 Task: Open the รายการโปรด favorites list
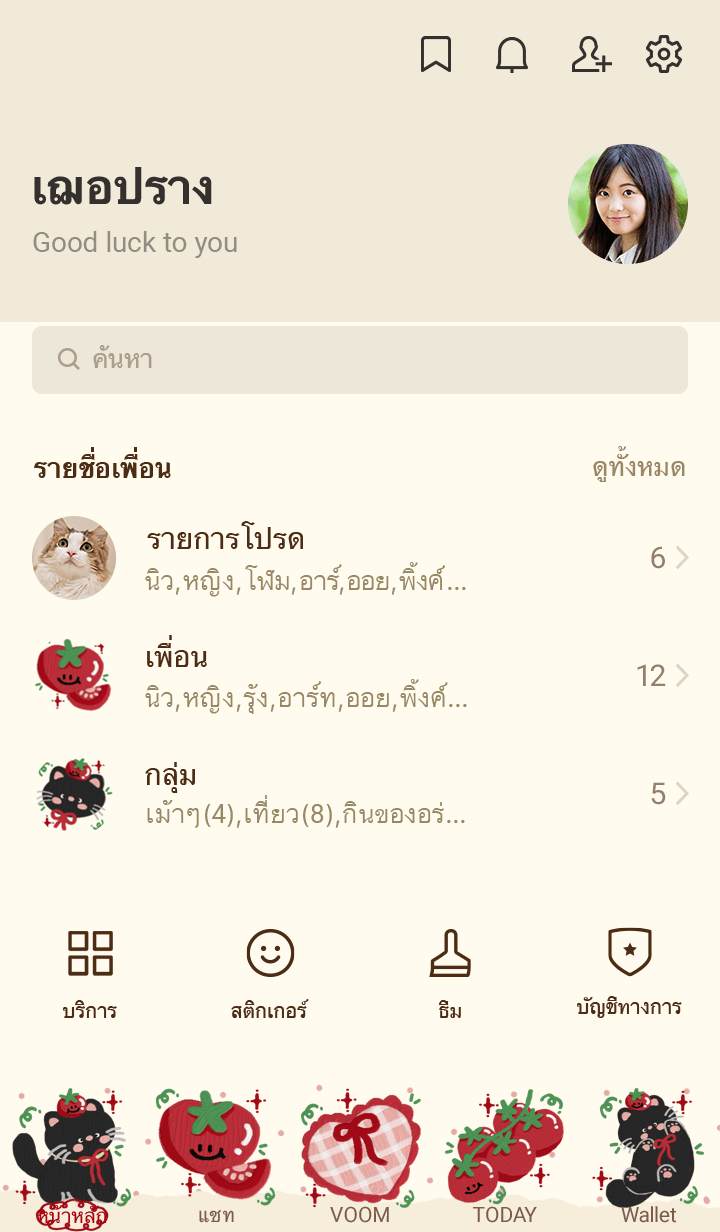point(360,558)
